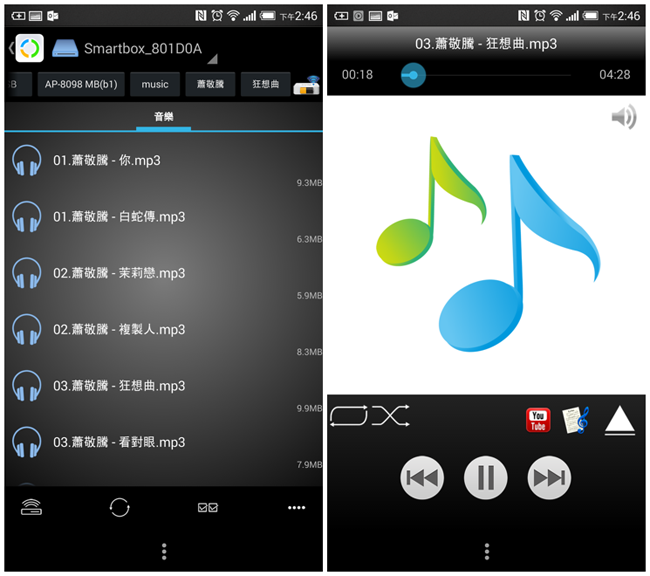Image resolution: width=650 pixels, height=576 pixels.
Task: Play 03.蕭敬騰 - 看對眼.mp3
Action: click(x=118, y=442)
